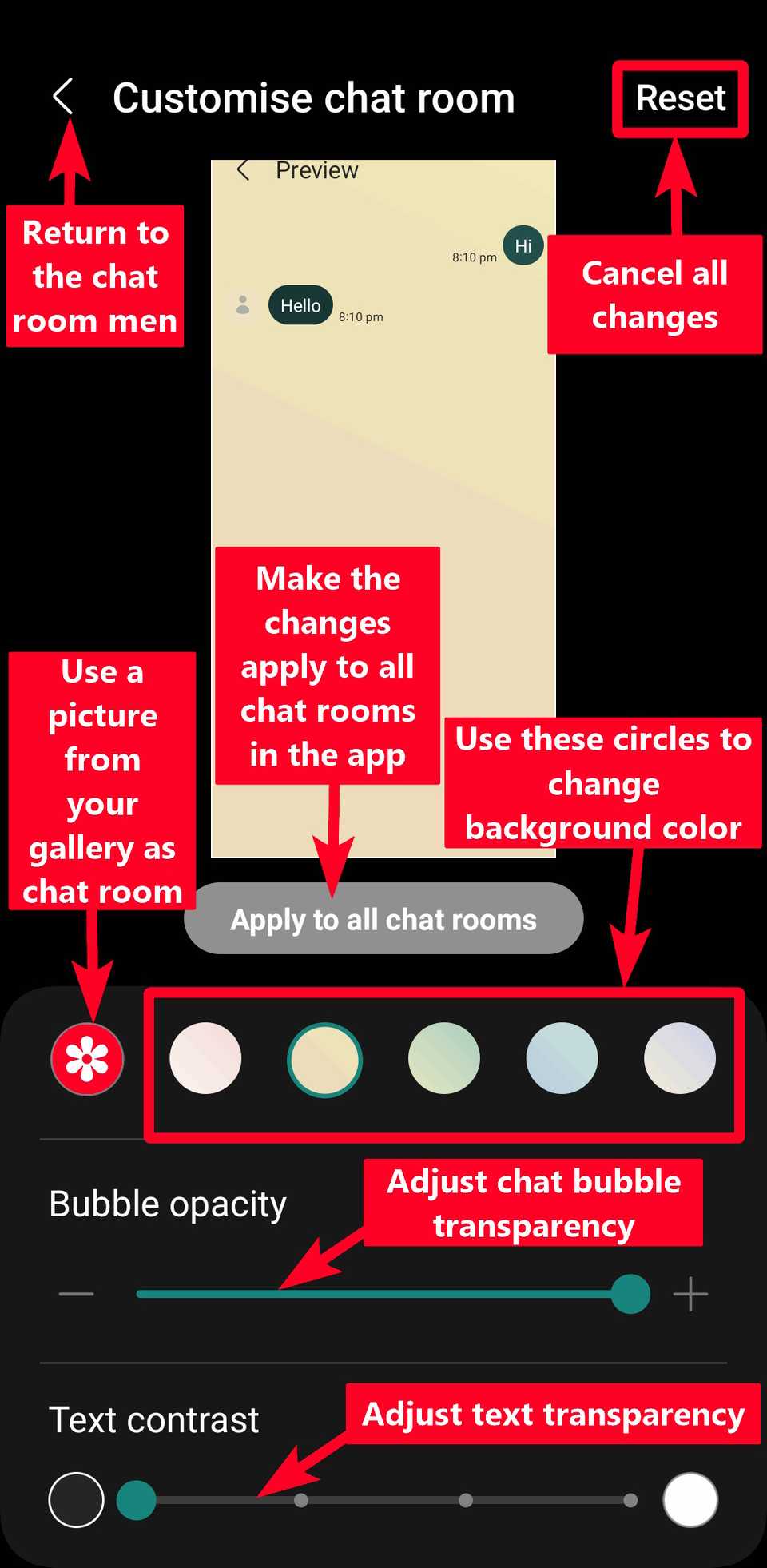Open gallery picker flower icon
The width and height of the screenshot is (767, 1568).
(87, 1059)
